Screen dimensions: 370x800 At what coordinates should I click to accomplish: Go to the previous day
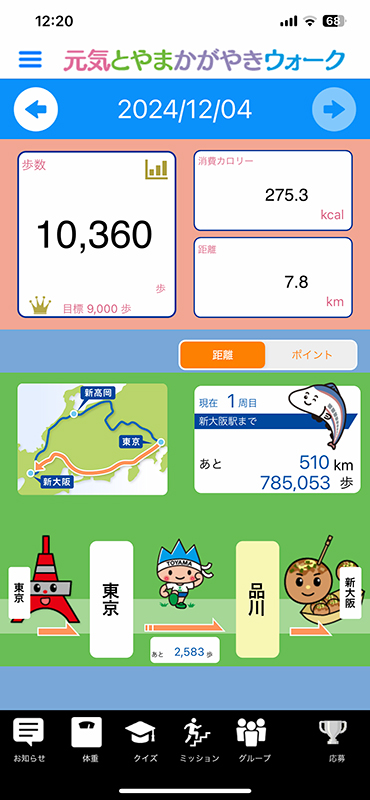coord(36,109)
